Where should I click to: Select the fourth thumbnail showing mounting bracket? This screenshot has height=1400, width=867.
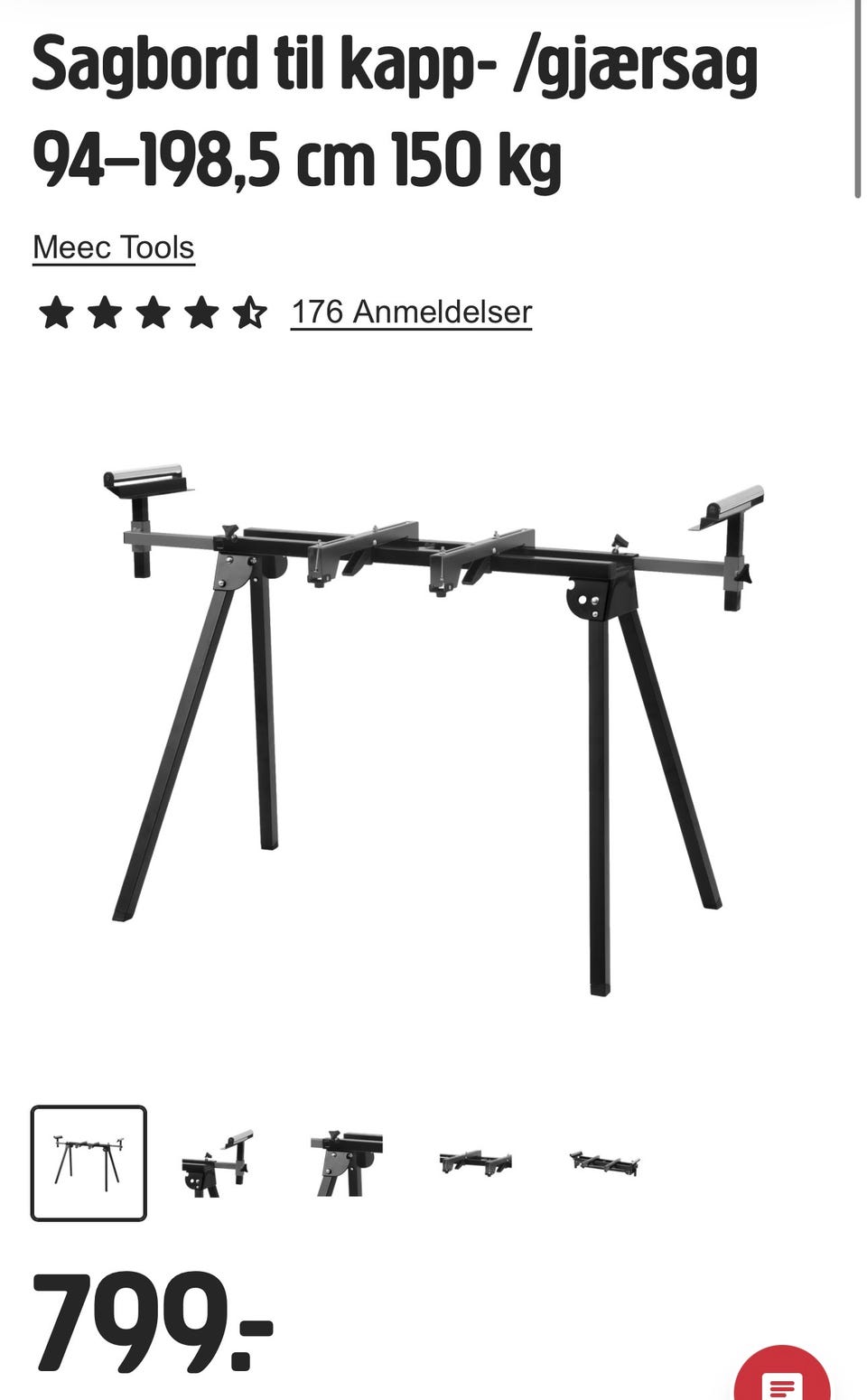click(476, 1162)
